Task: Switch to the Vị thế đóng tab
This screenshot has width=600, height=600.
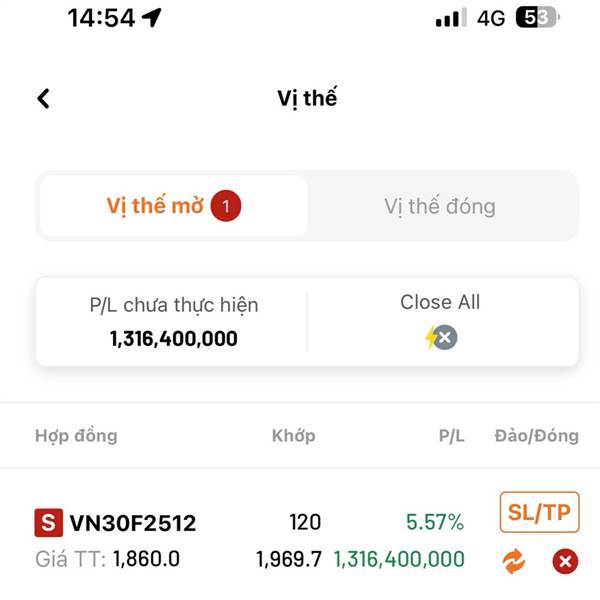Action: pyautogui.click(x=440, y=206)
